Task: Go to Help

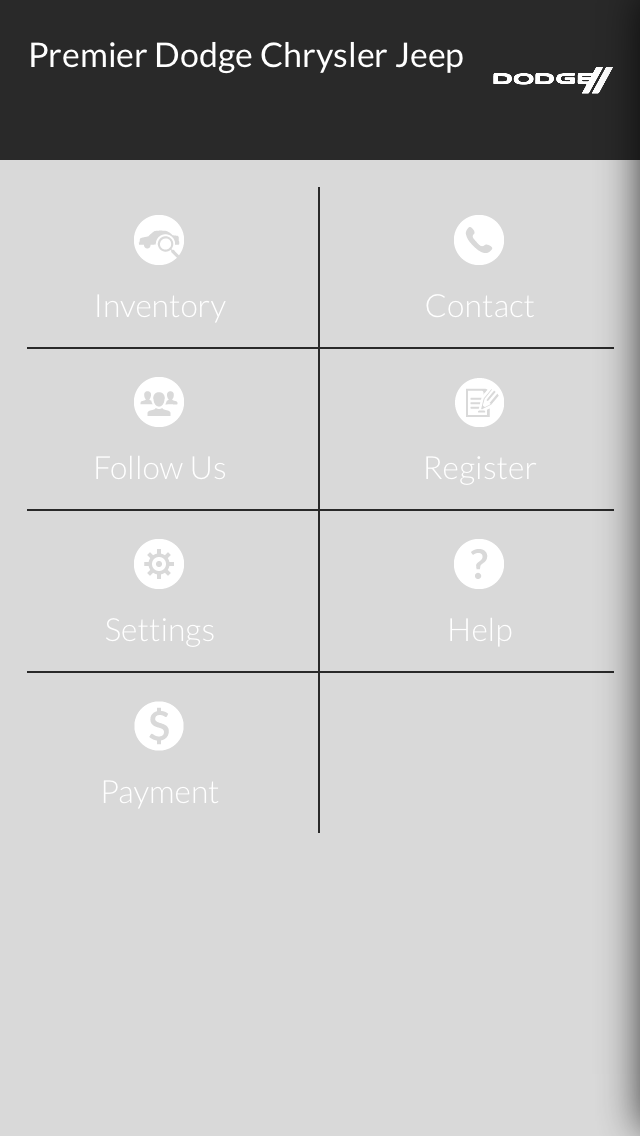Action: tap(479, 592)
